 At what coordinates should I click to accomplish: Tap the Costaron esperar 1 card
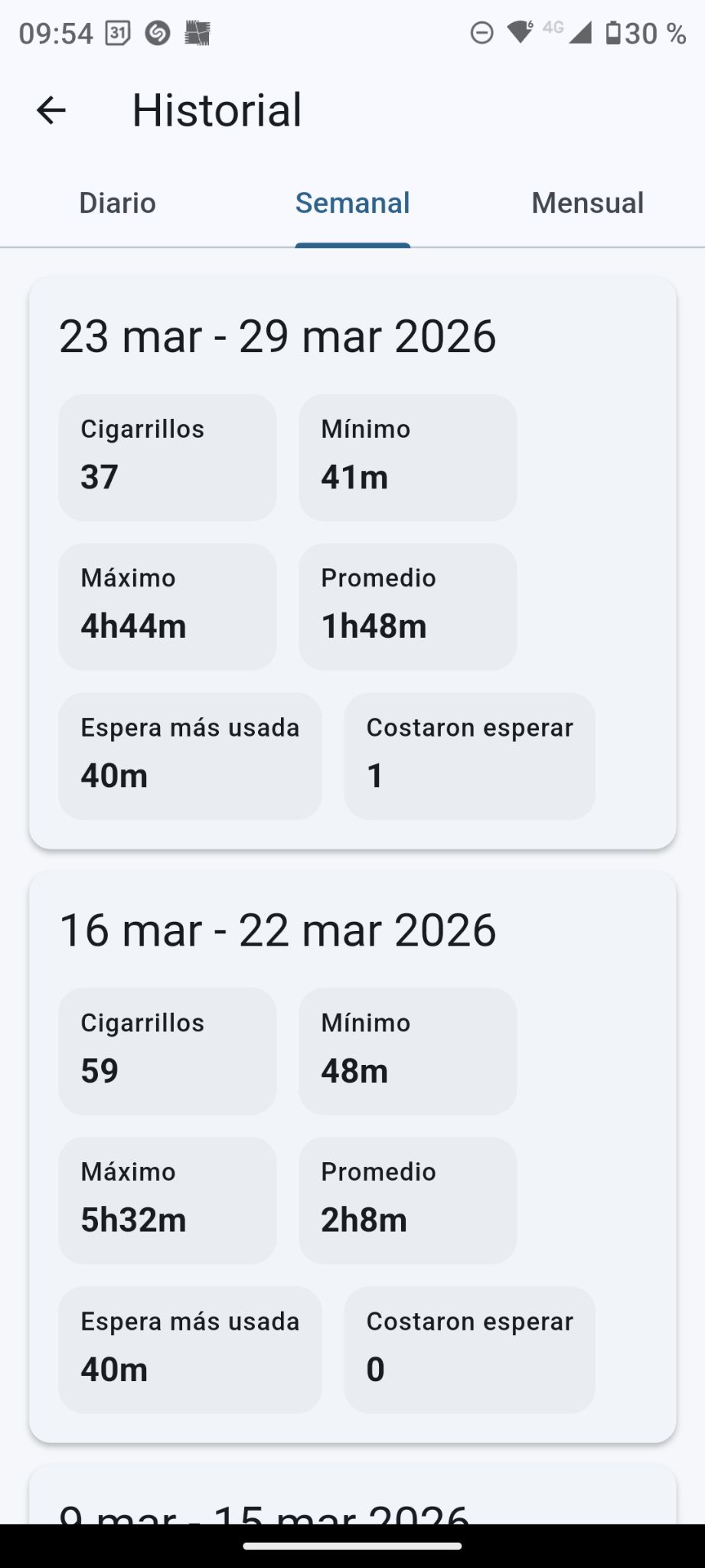tap(469, 754)
